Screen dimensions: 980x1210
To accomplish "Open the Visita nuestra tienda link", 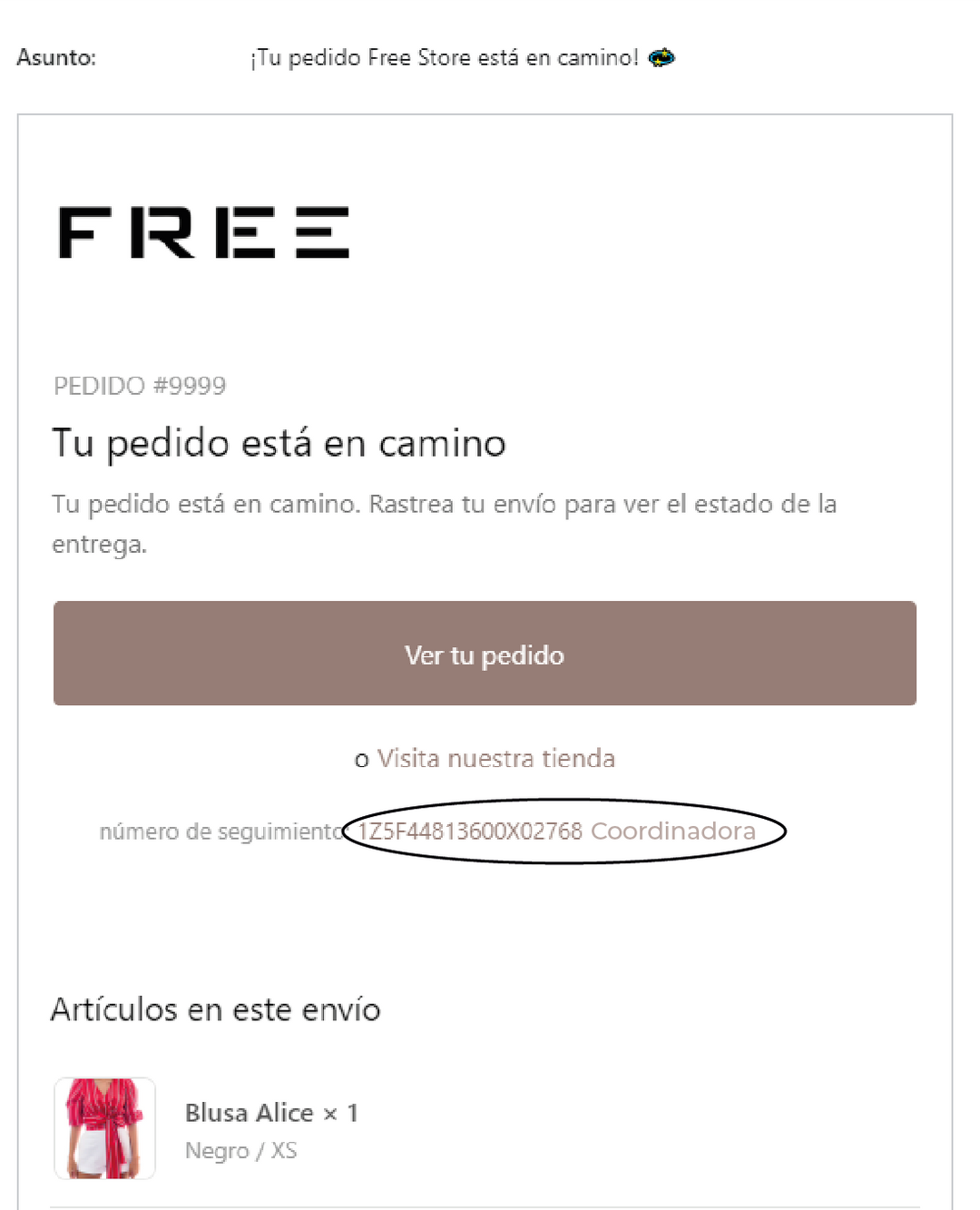I will coord(495,758).
